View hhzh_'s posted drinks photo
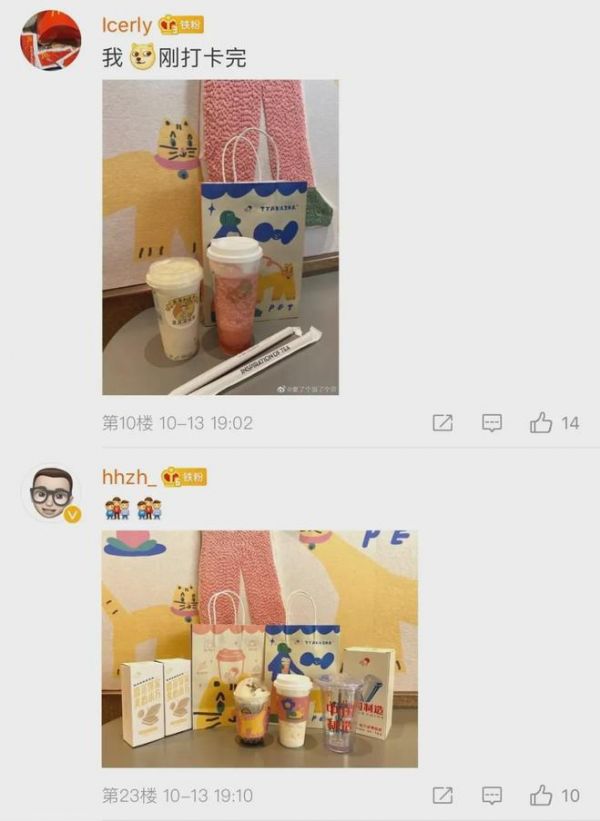Image resolution: width=600 pixels, height=821 pixels. [x=260, y=649]
